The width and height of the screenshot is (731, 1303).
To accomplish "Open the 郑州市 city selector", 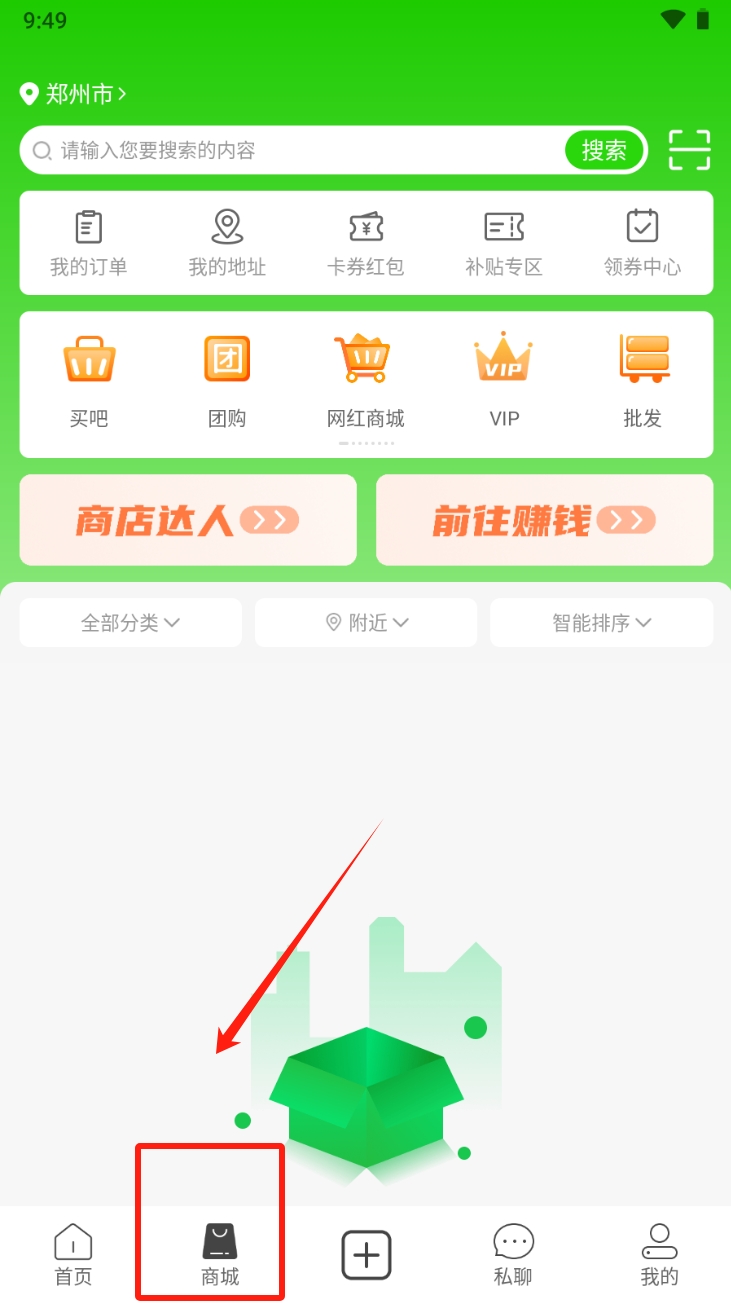I will (x=73, y=95).
